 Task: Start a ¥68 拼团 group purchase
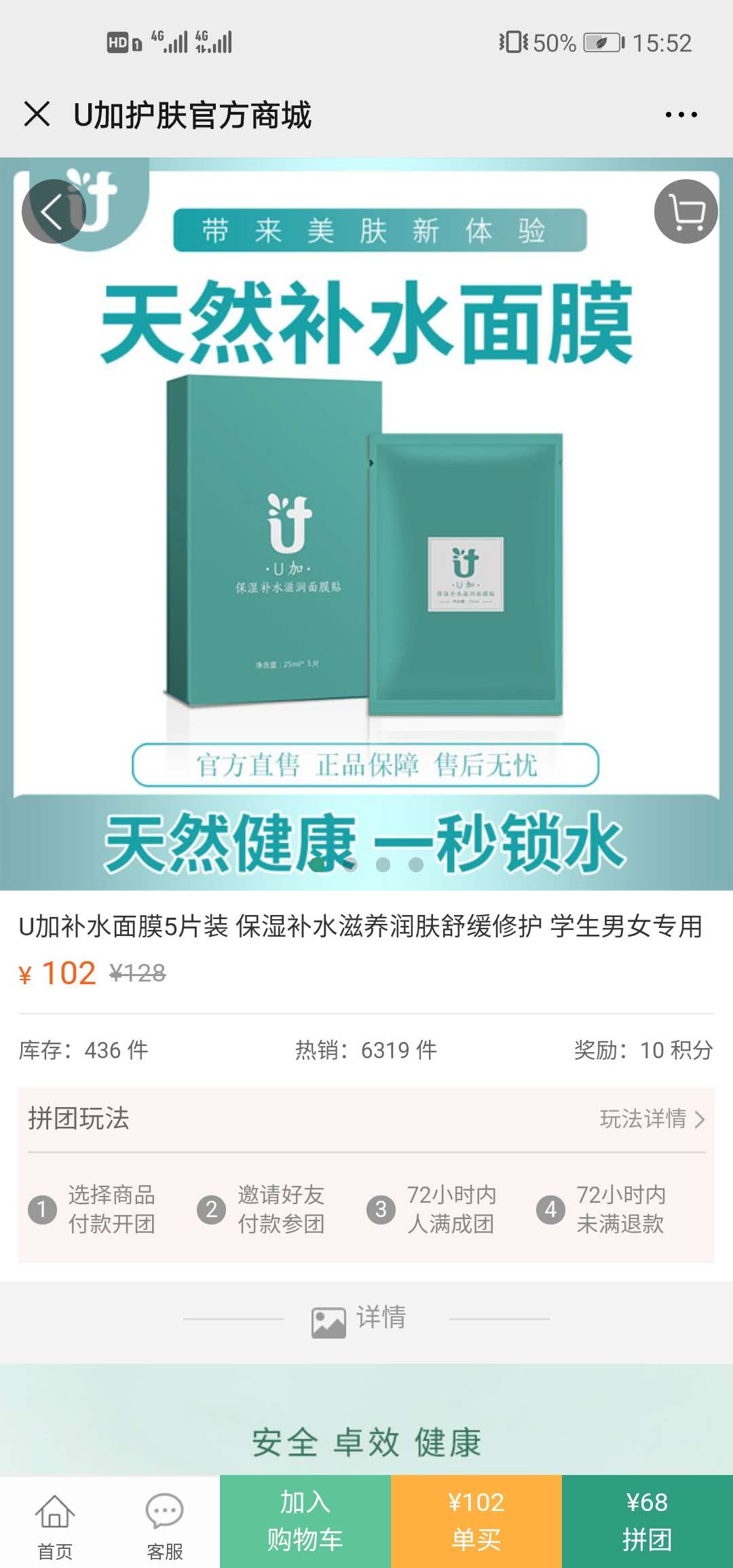pyautogui.click(x=647, y=1522)
